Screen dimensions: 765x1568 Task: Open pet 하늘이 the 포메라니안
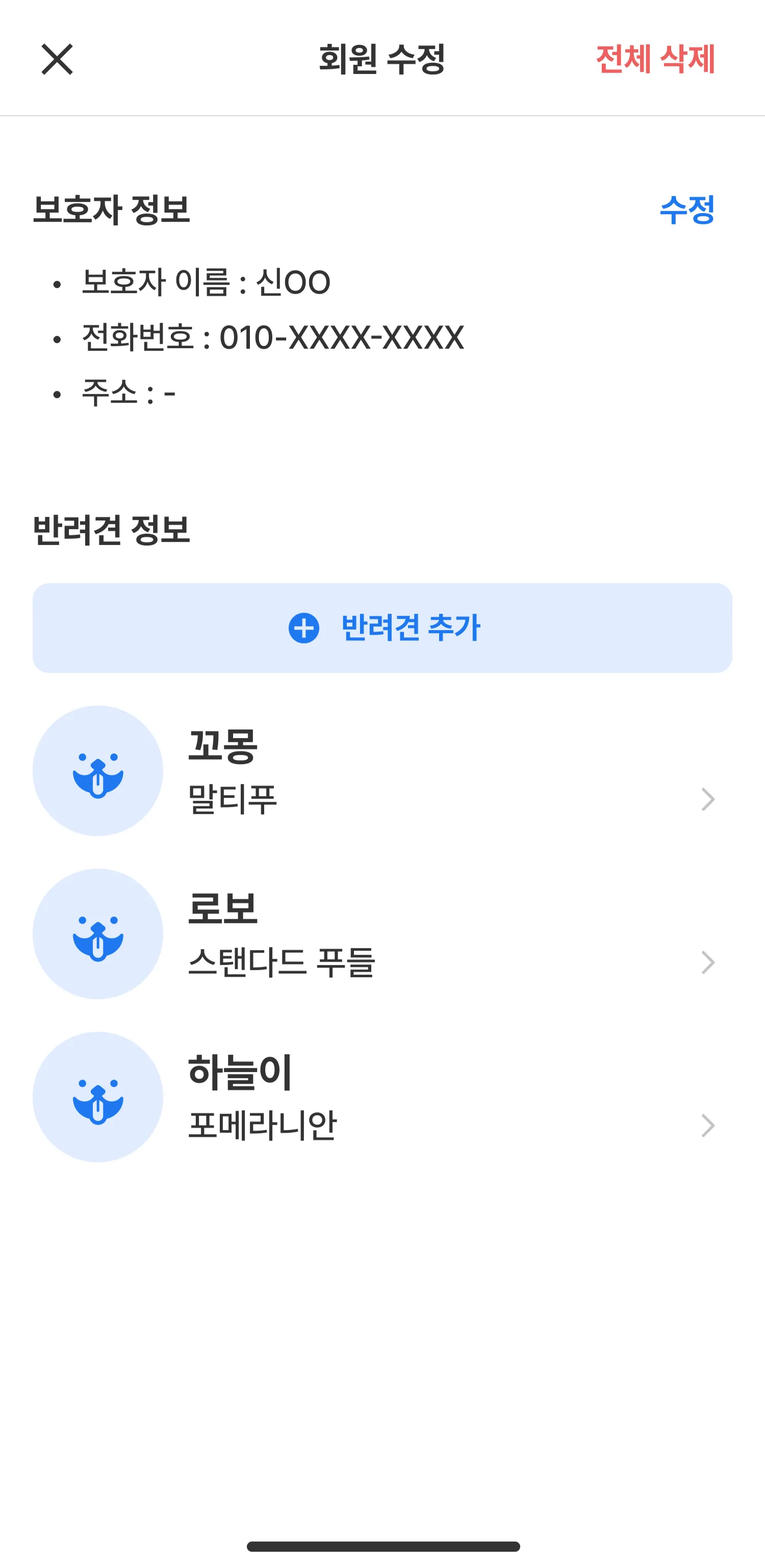pos(382,1097)
